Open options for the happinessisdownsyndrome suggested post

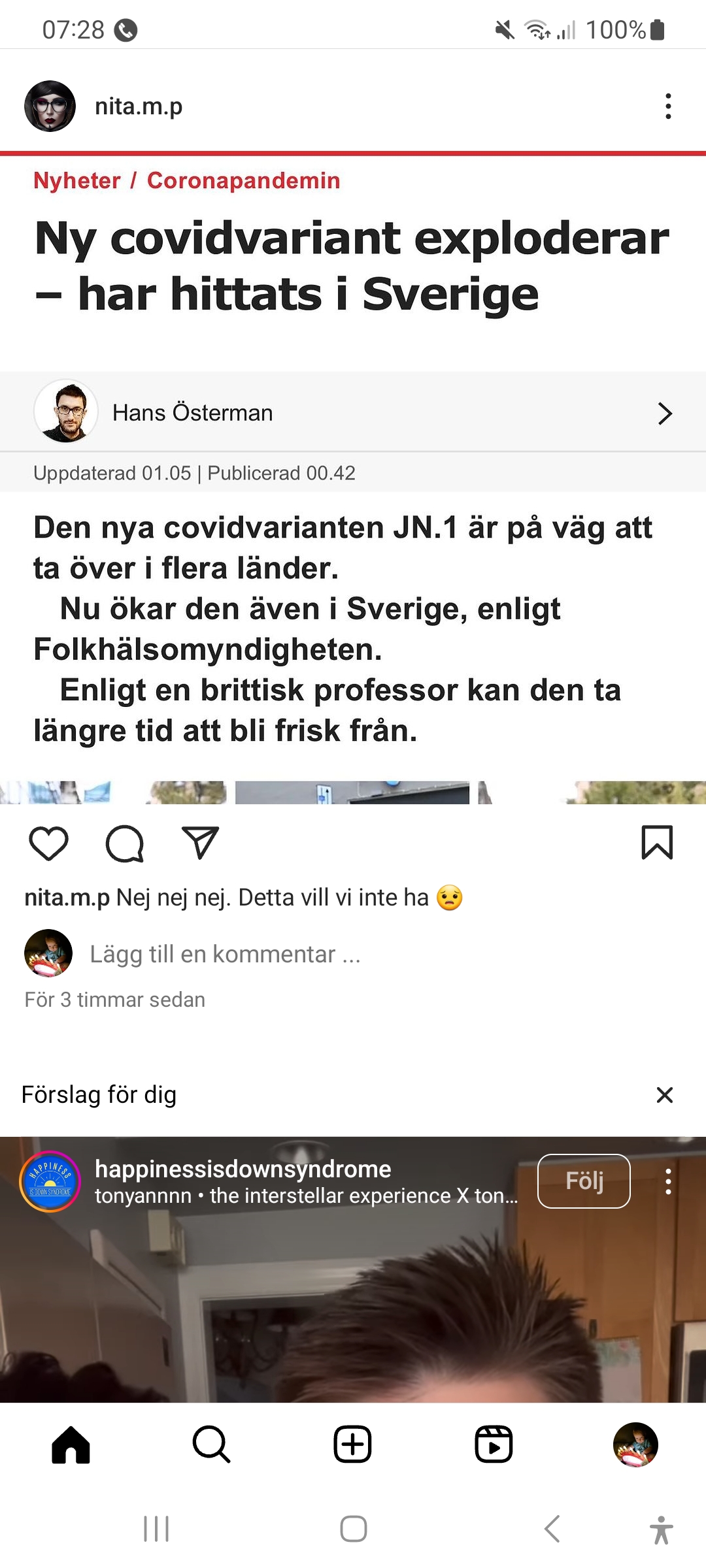tap(667, 1181)
